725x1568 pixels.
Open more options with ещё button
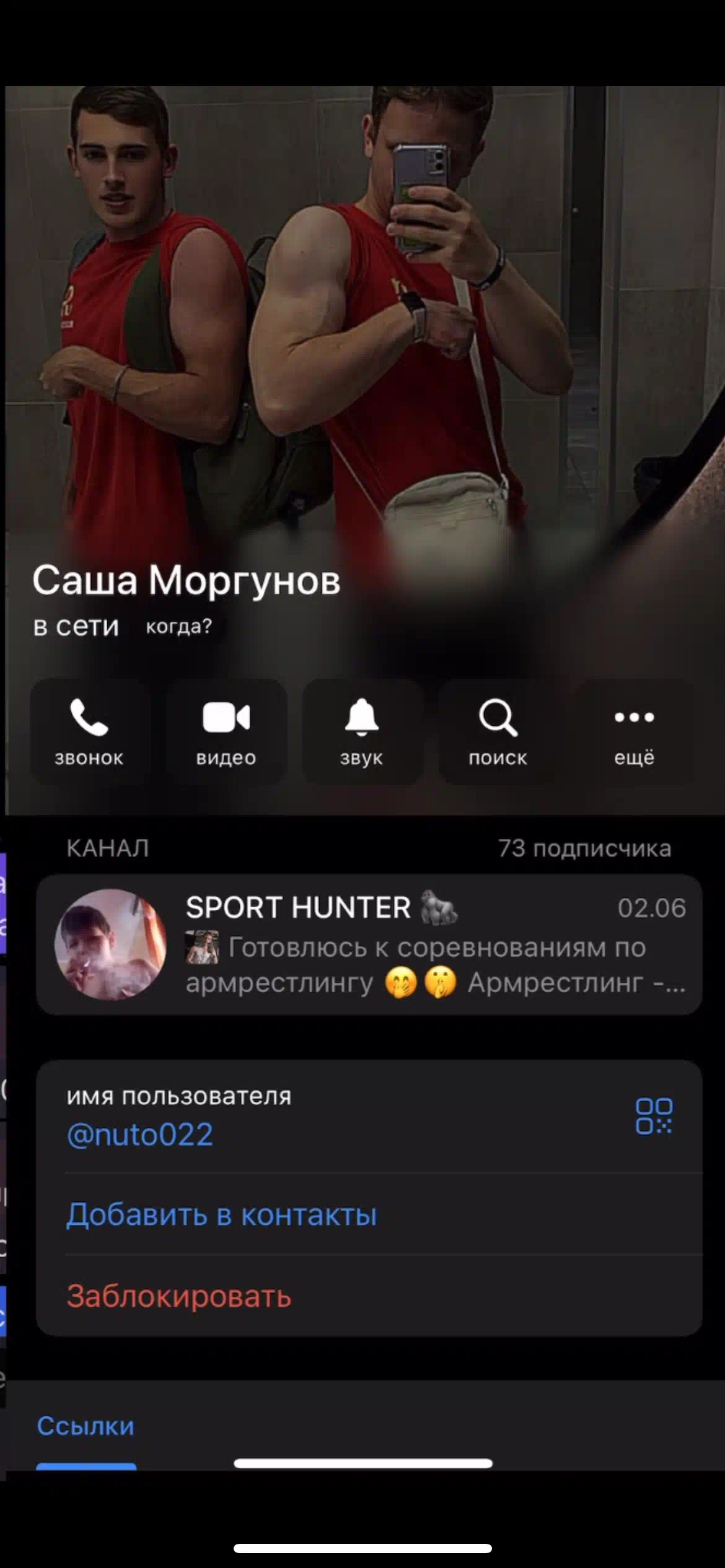pyautogui.click(x=635, y=732)
